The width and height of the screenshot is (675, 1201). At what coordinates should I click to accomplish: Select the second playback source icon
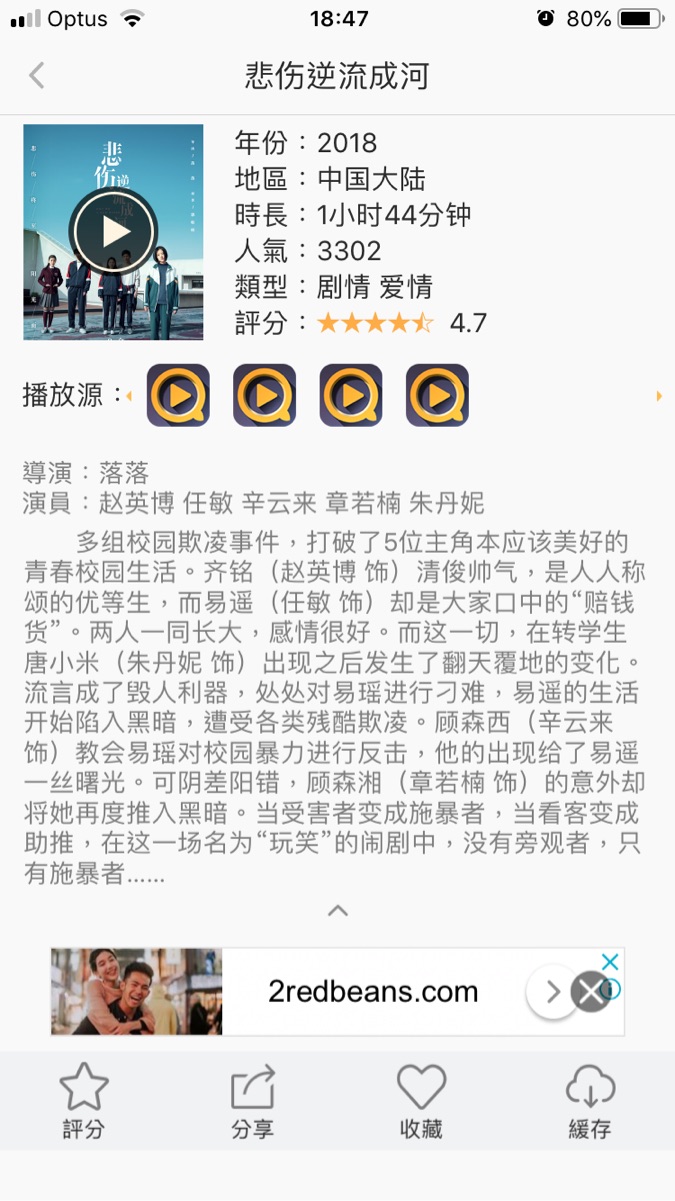coord(264,396)
